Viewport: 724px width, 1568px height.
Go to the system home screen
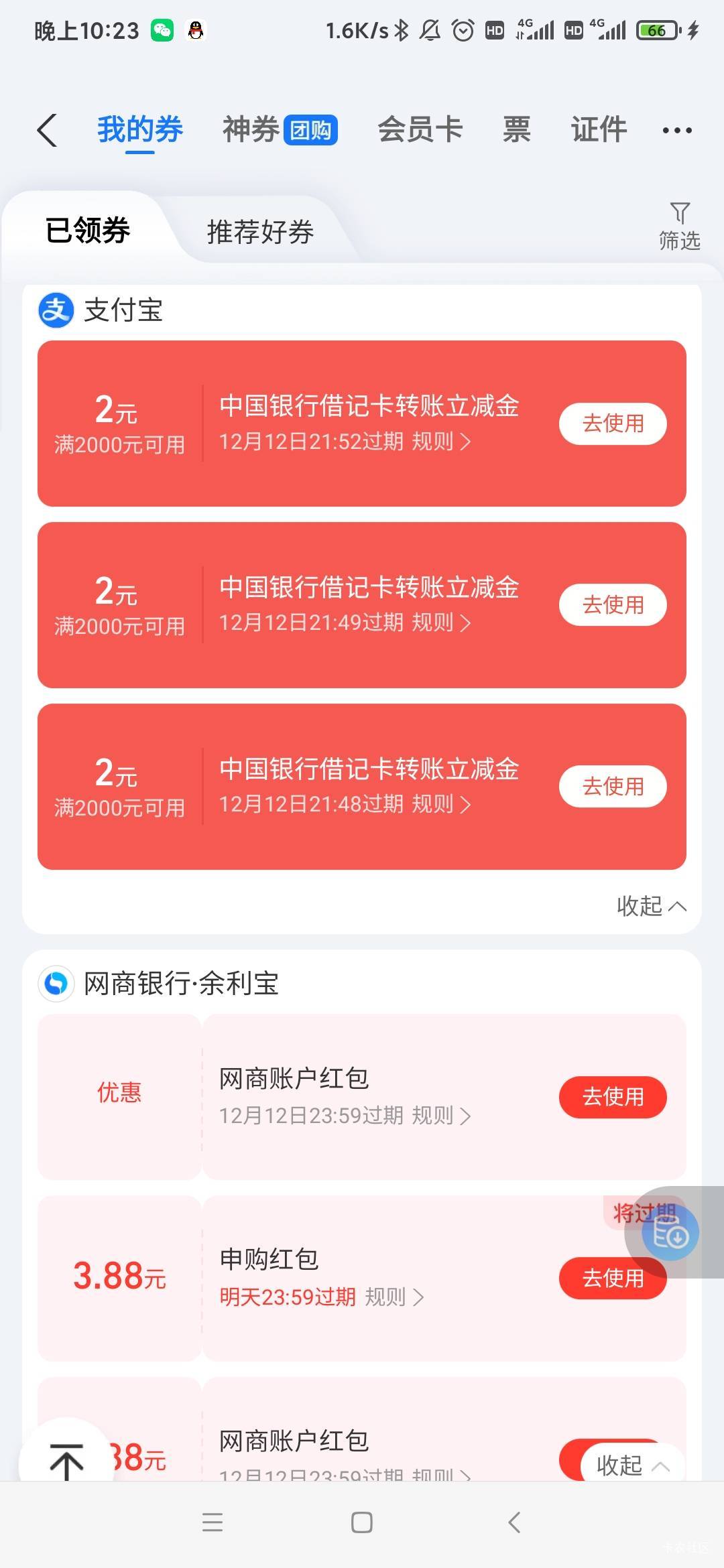[362, 1522]
